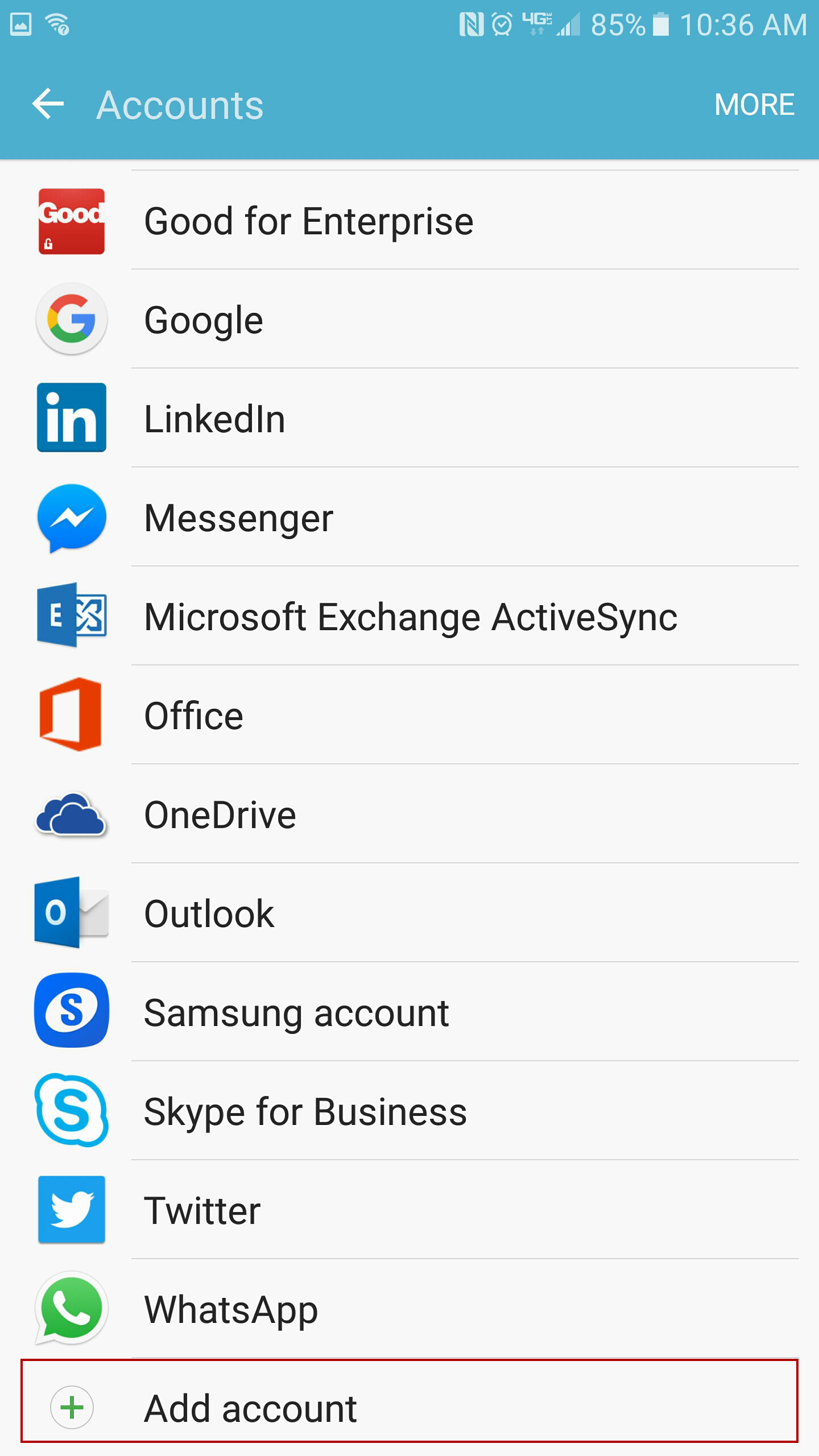Tap Add account
The width and height of the screenshot is (819, 1456).
(409, 1408)
